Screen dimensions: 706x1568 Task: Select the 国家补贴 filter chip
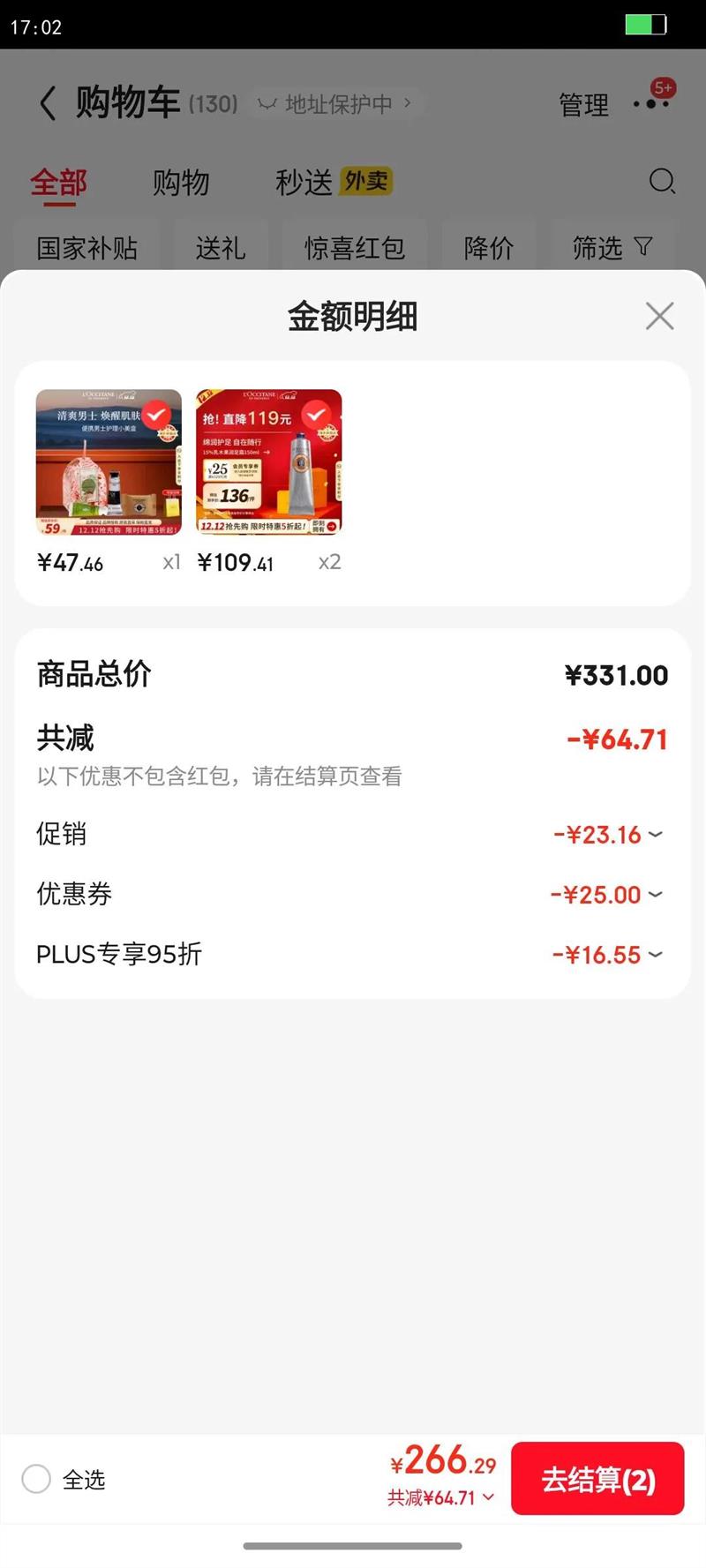86,248
